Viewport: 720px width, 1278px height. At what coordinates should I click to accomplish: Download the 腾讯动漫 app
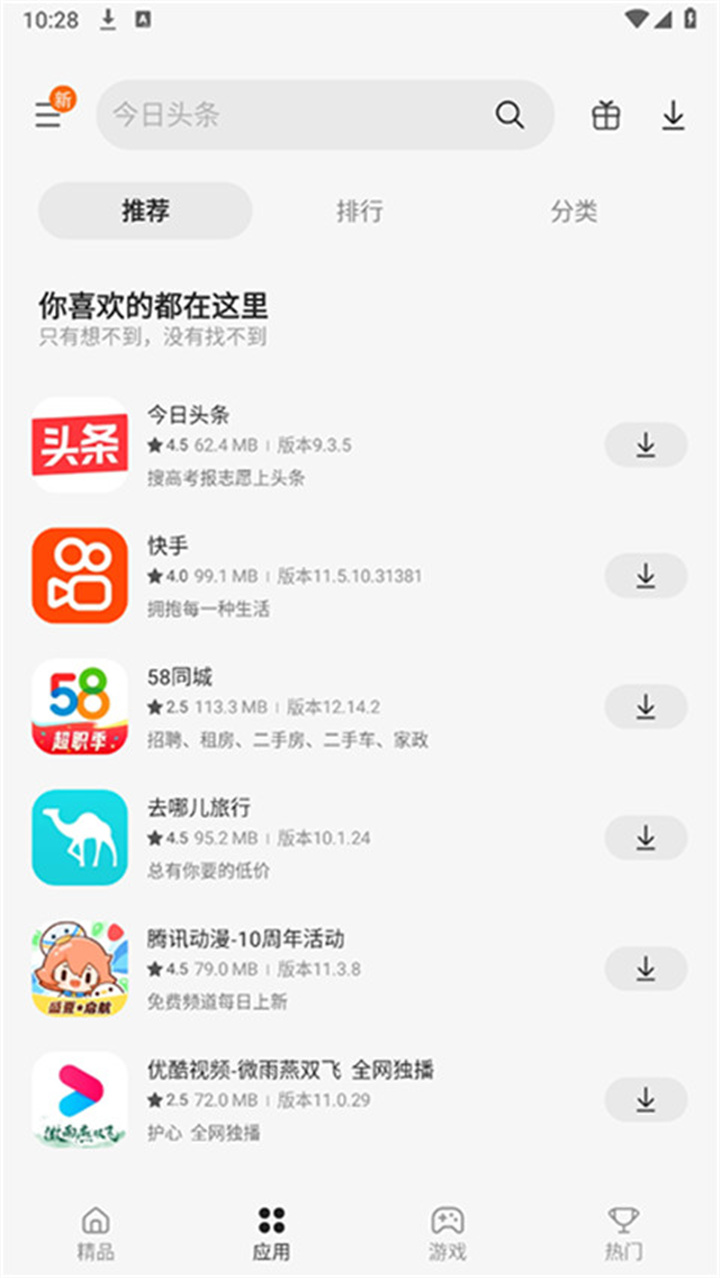646,969
